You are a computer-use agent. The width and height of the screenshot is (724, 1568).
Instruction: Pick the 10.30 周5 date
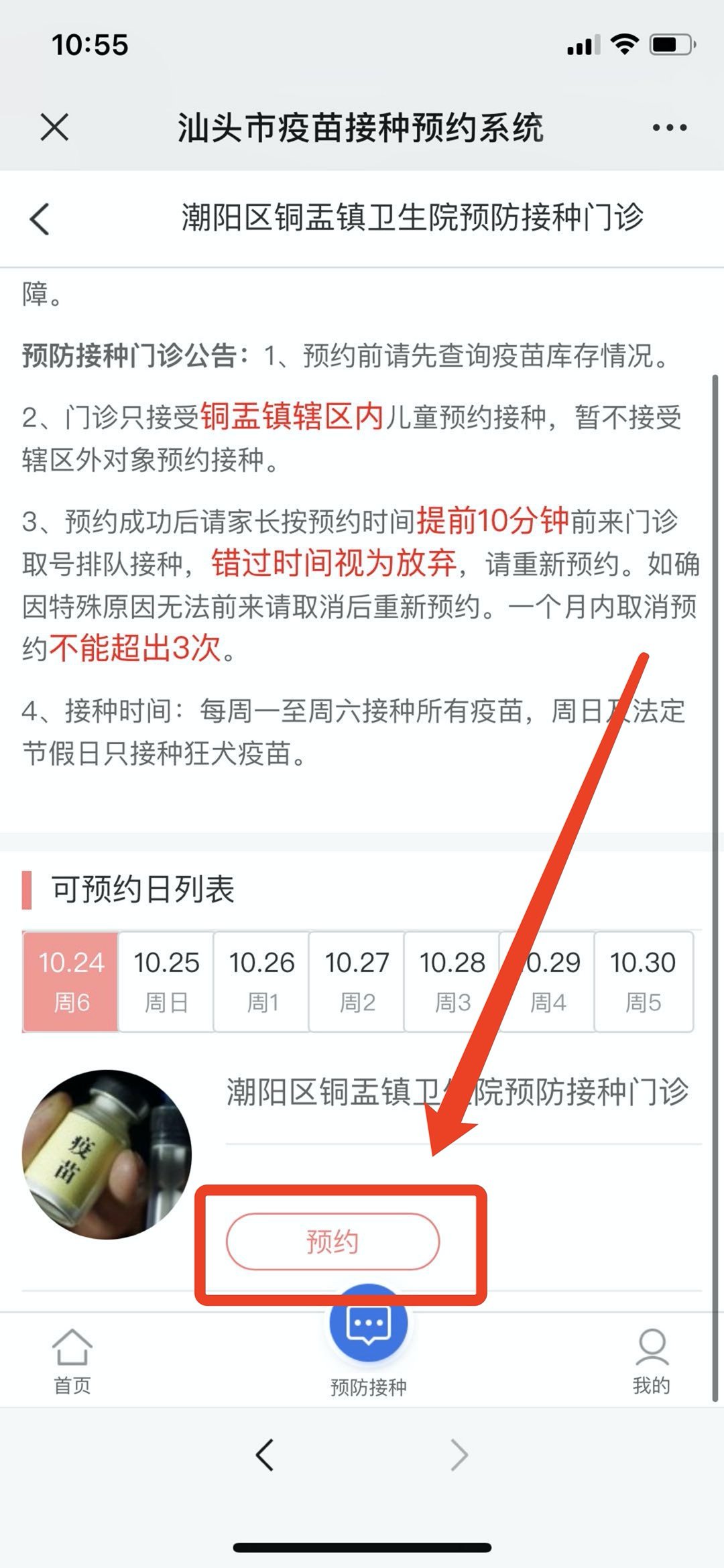[x=643, y=981]
